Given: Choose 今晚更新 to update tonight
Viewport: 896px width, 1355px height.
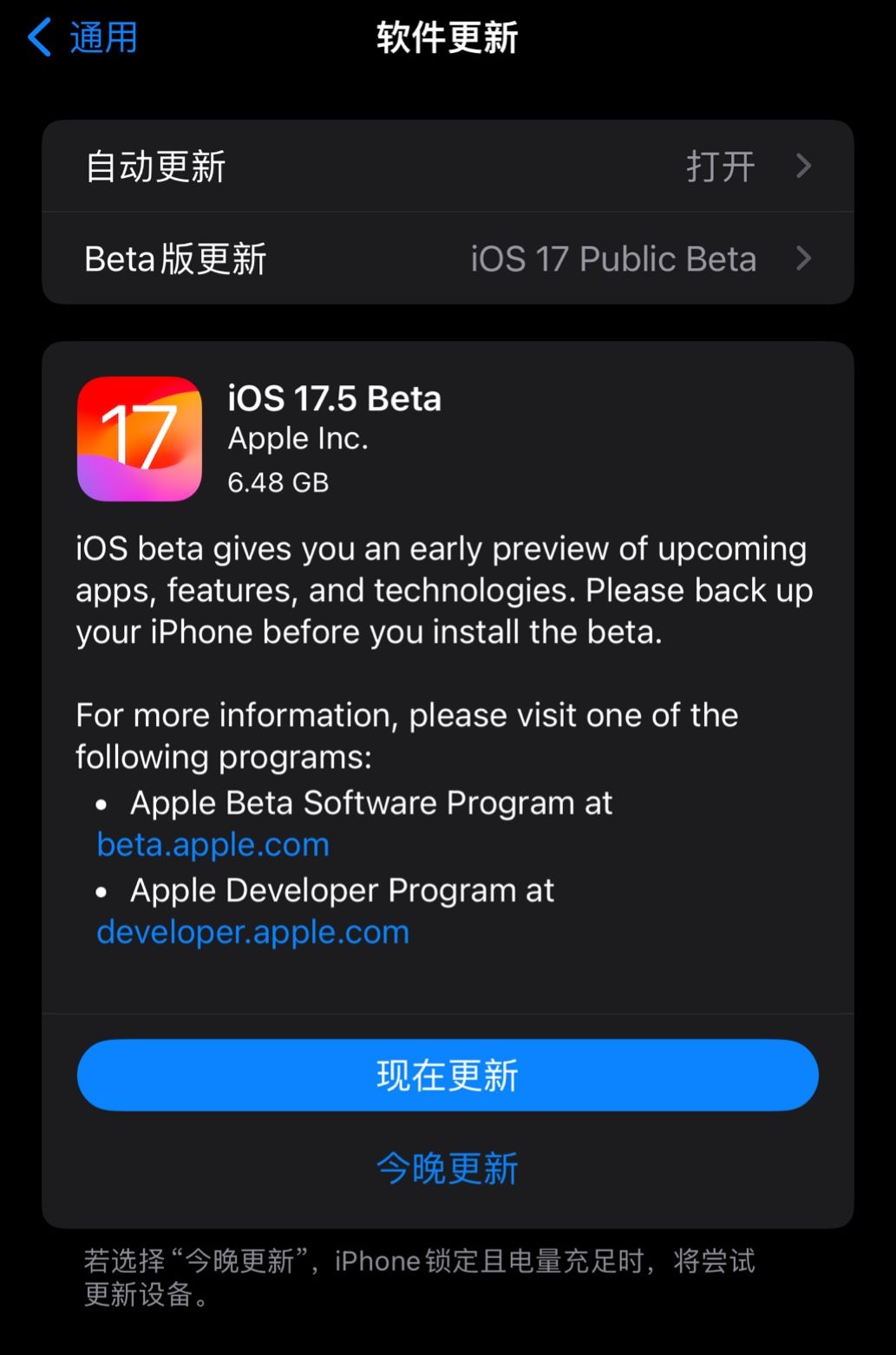Looking at the screenshot, I should [x=448, y=1168].
